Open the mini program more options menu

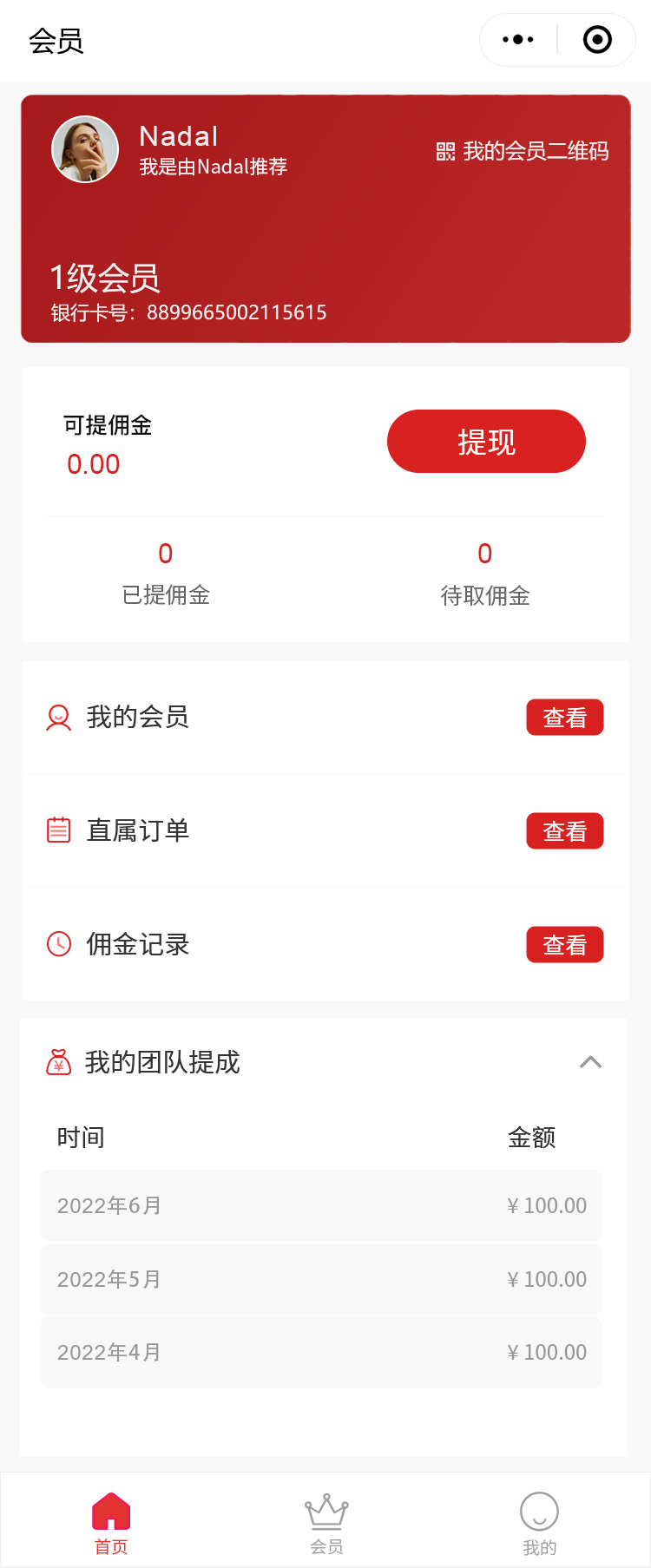coord(518,40)
